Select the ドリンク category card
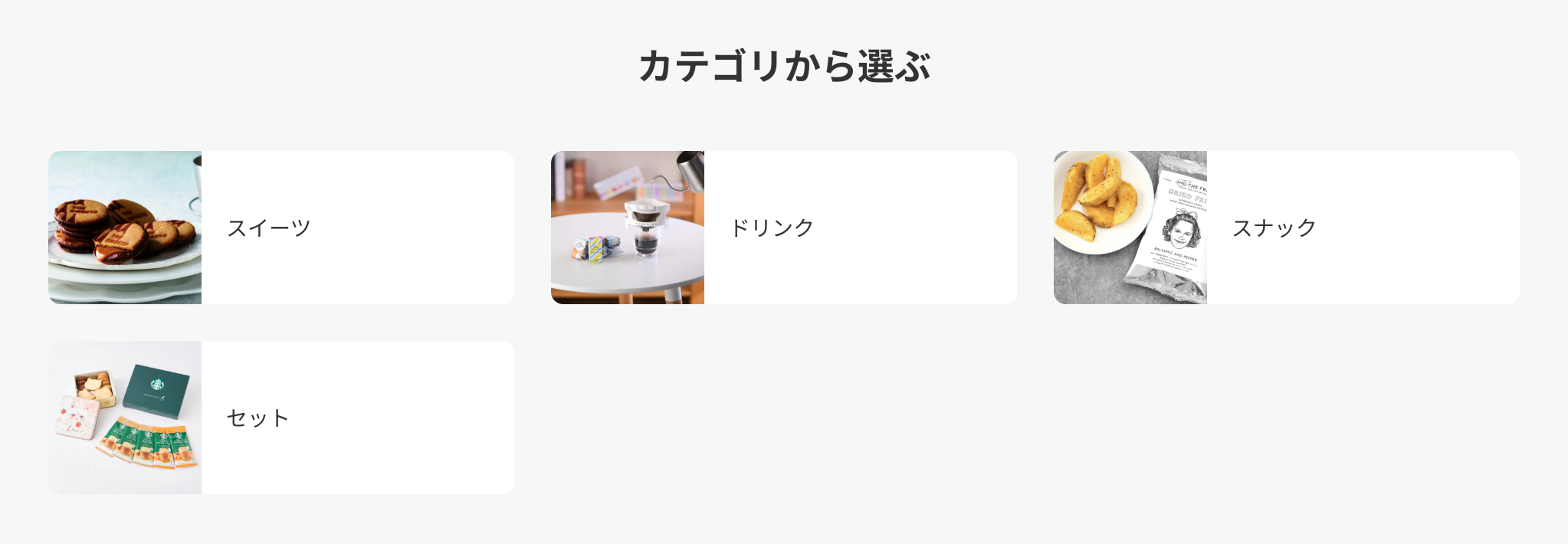Image resolution: width=1568 pixels, height=544 pixels. coord(783,228)
